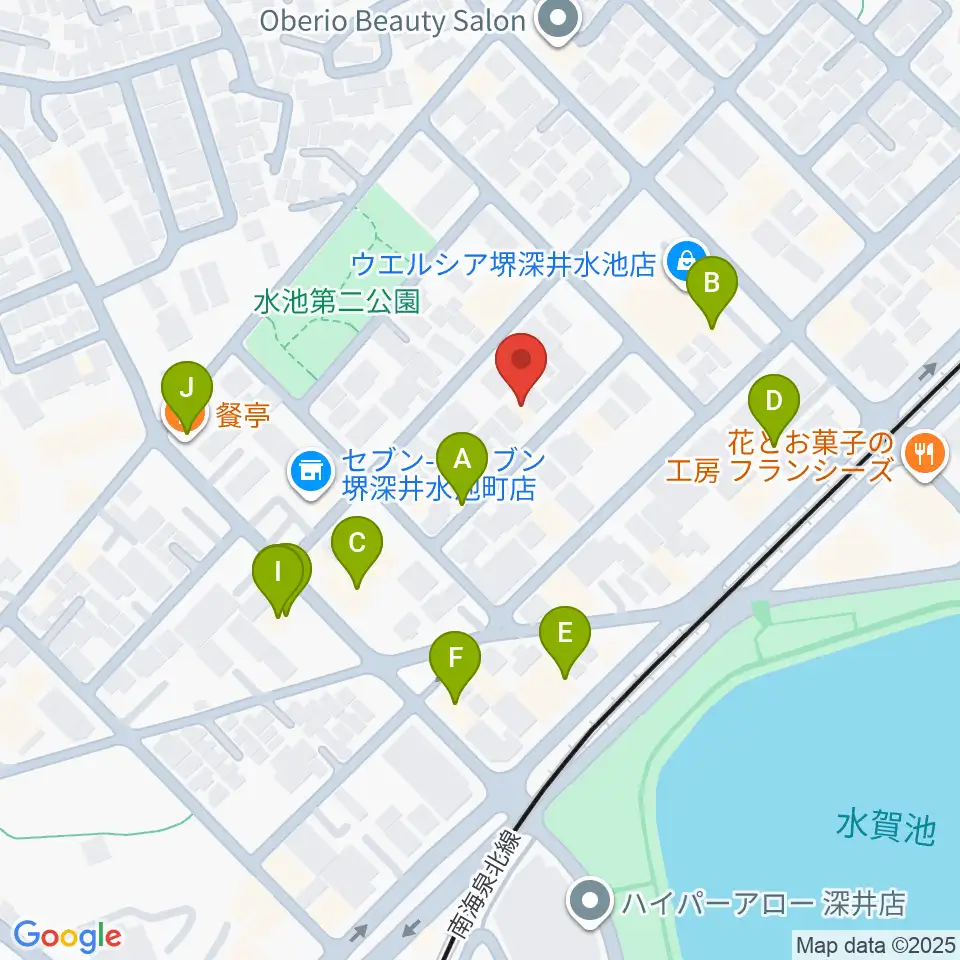The height and width of the screenshot is (960, 960).
Task: Open ウエルシア堺深井水池店 shopping pin
Action: coord(687,265)
